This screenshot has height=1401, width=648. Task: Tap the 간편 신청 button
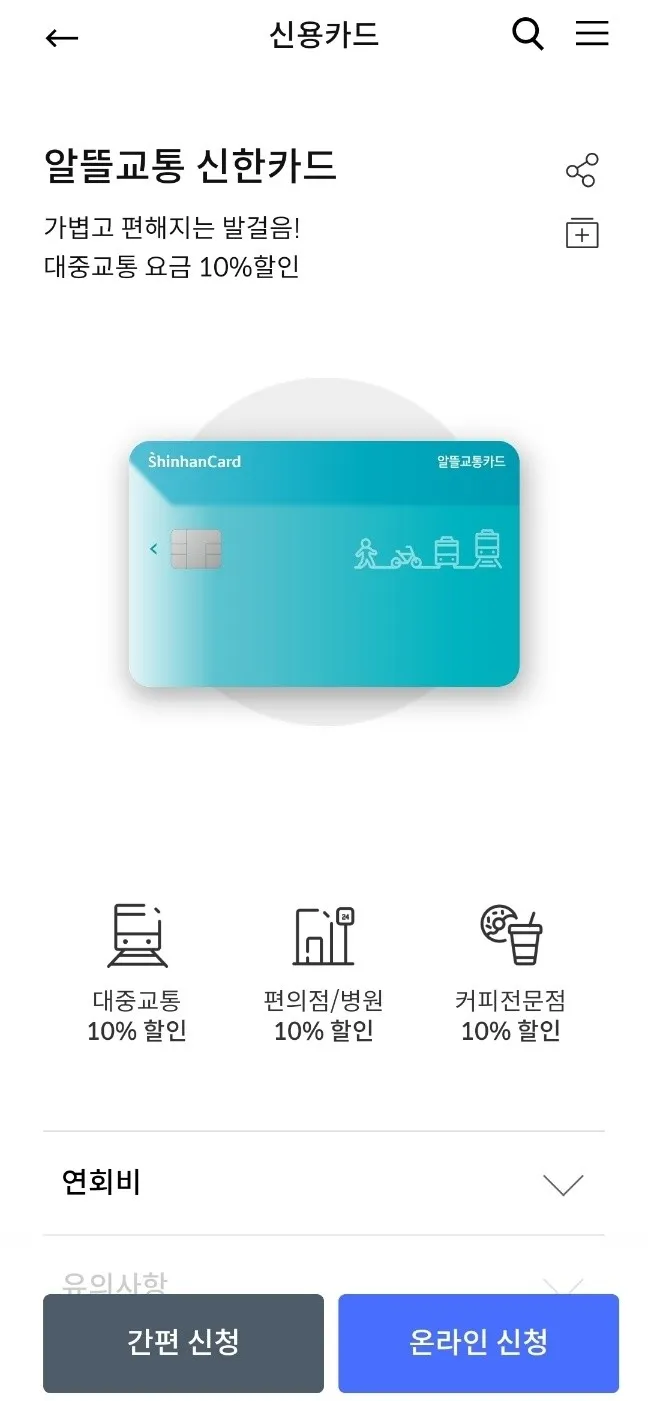[183, 1343]
